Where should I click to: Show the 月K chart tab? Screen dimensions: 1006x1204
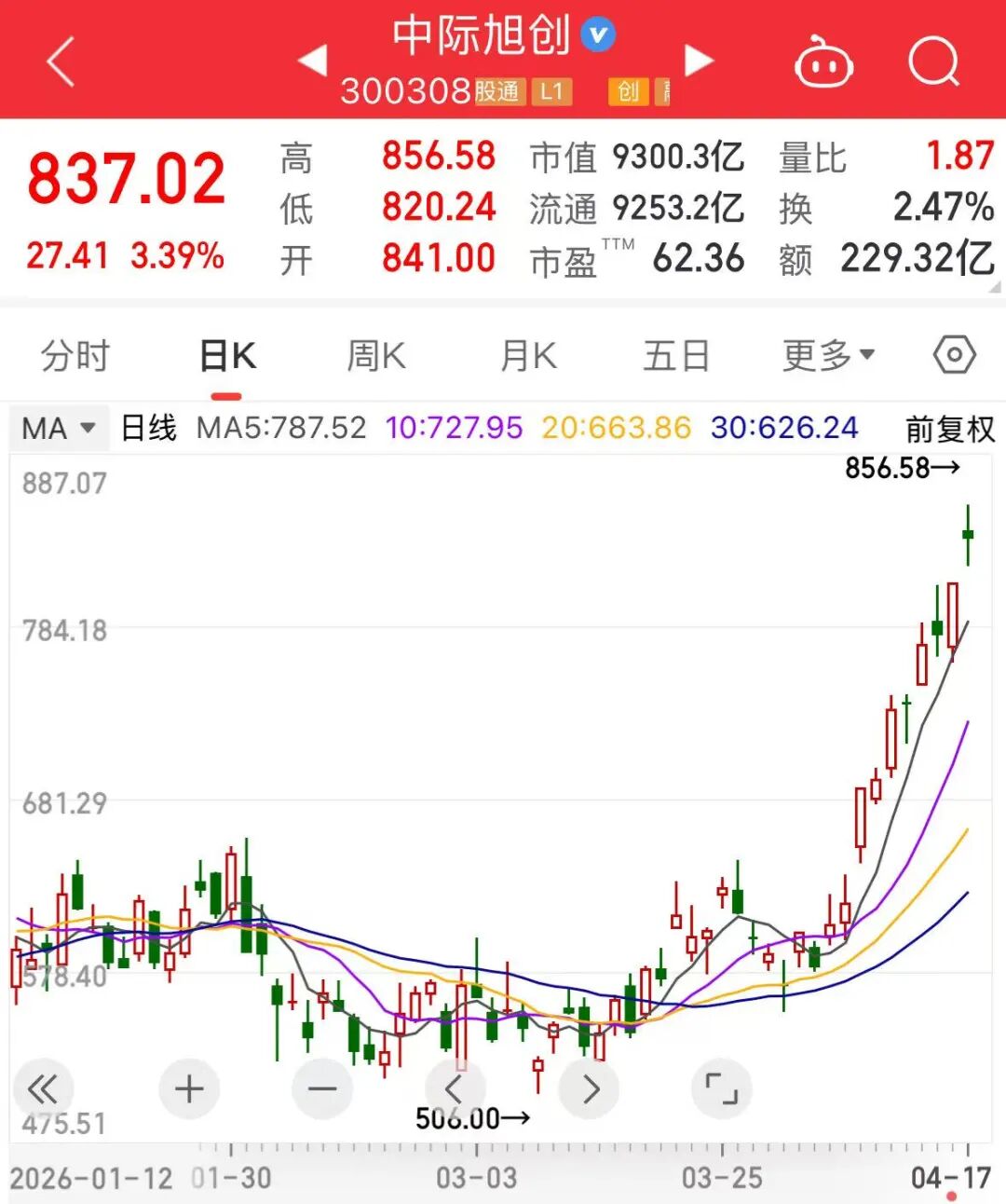click(528, 356)
